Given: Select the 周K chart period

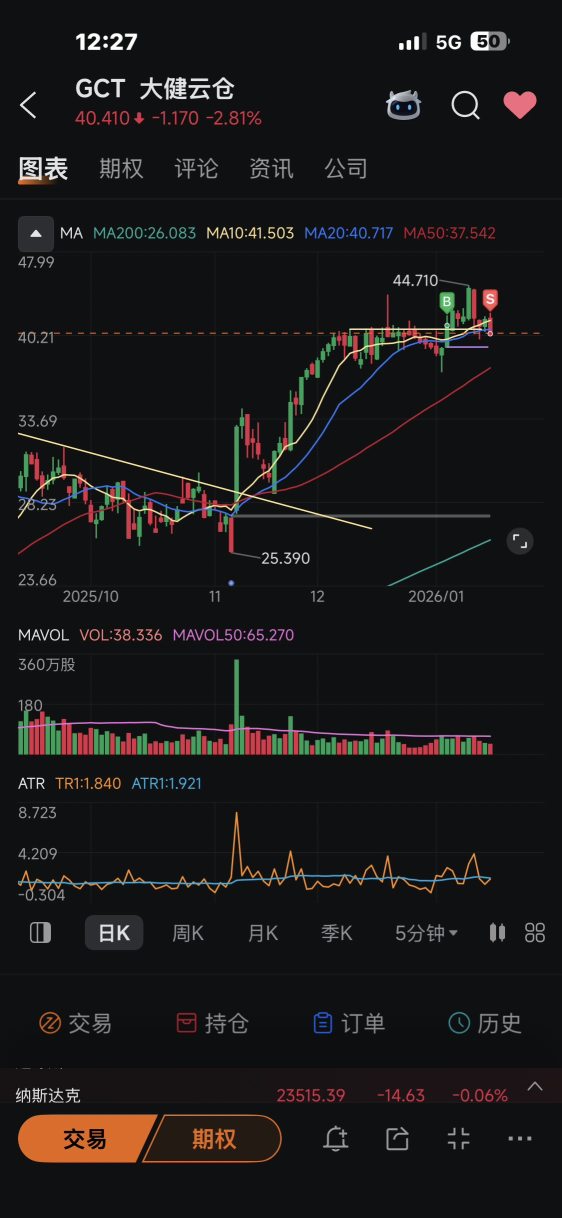Looking at the screenshot, I should tap(188, 933).
